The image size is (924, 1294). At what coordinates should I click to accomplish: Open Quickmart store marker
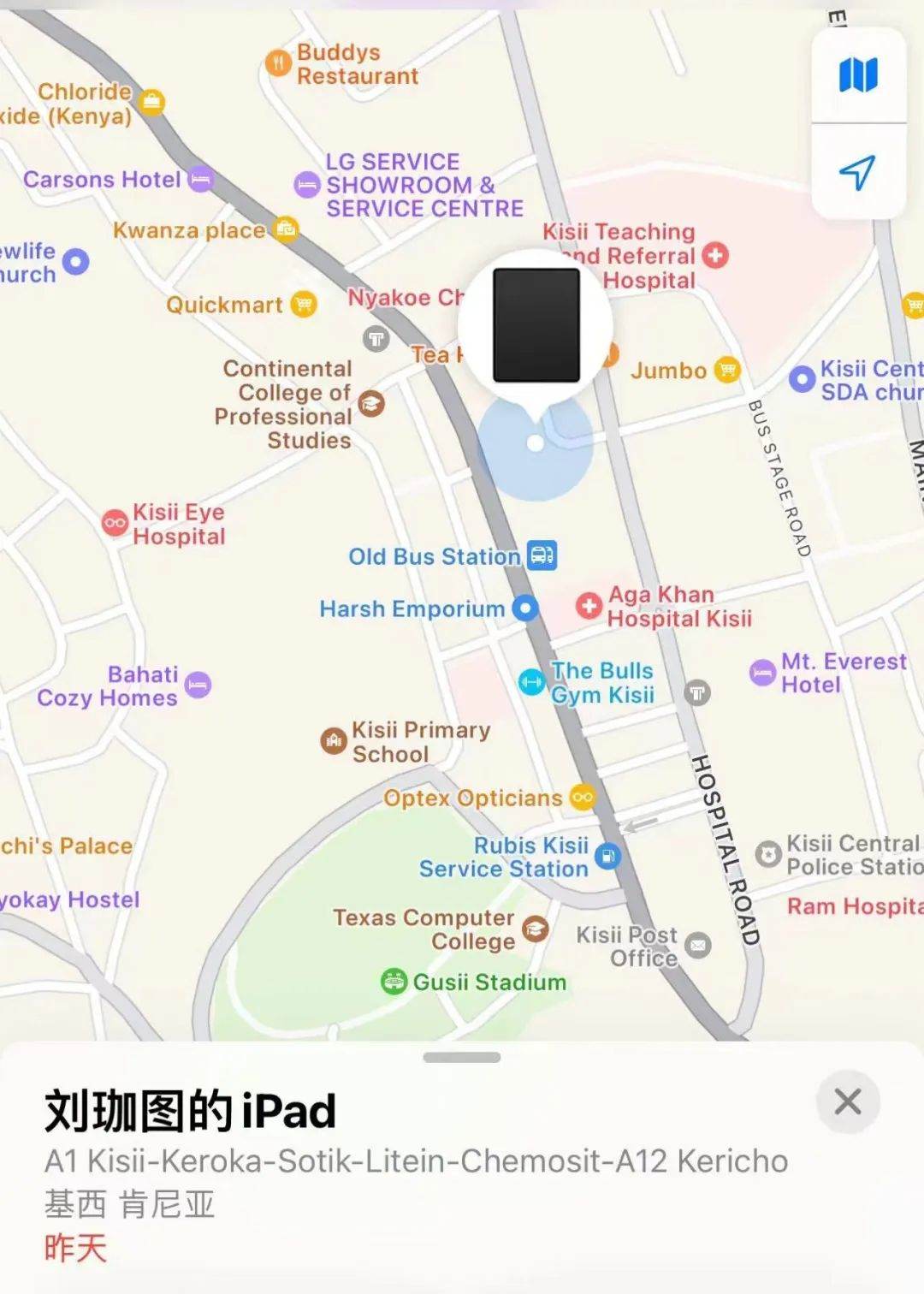coord(303,304)
